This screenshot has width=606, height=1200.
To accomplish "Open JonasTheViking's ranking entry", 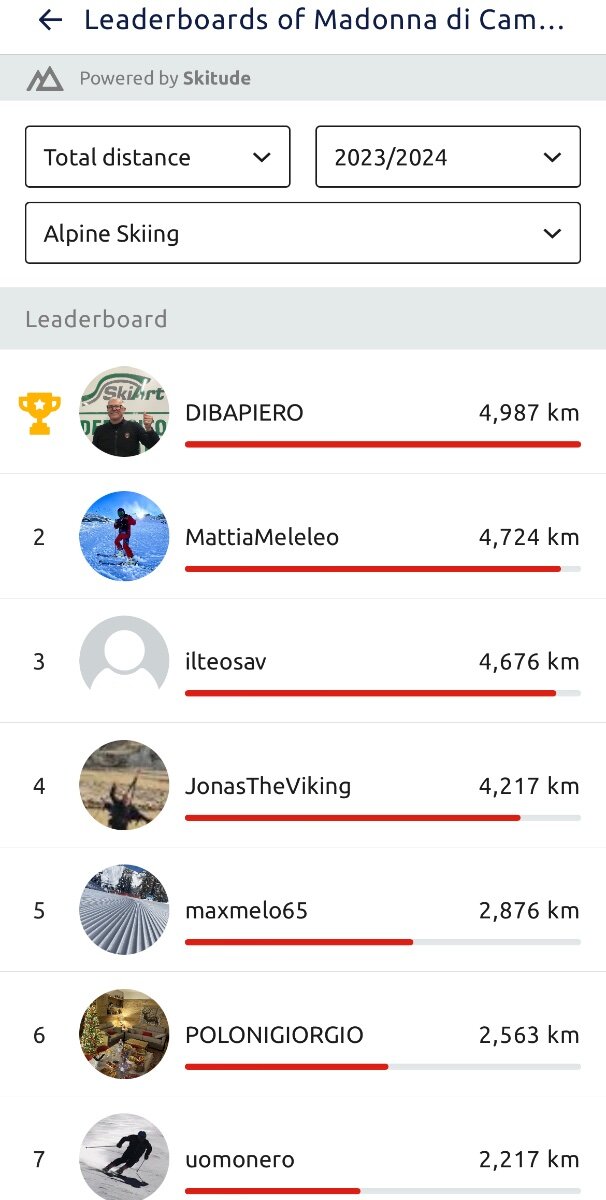I will coord(302,786).
